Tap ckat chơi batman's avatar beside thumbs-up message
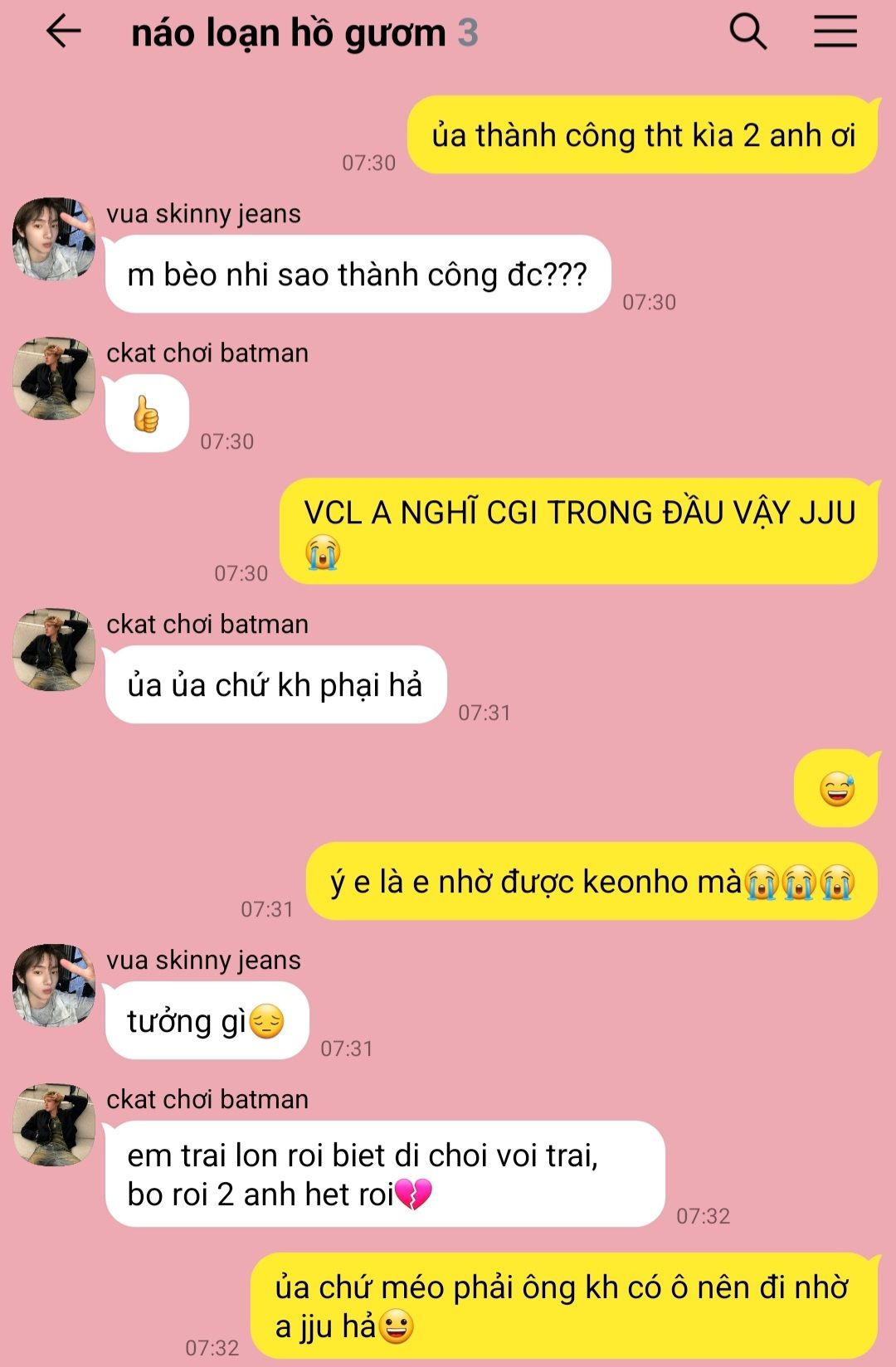 point(54,378)
